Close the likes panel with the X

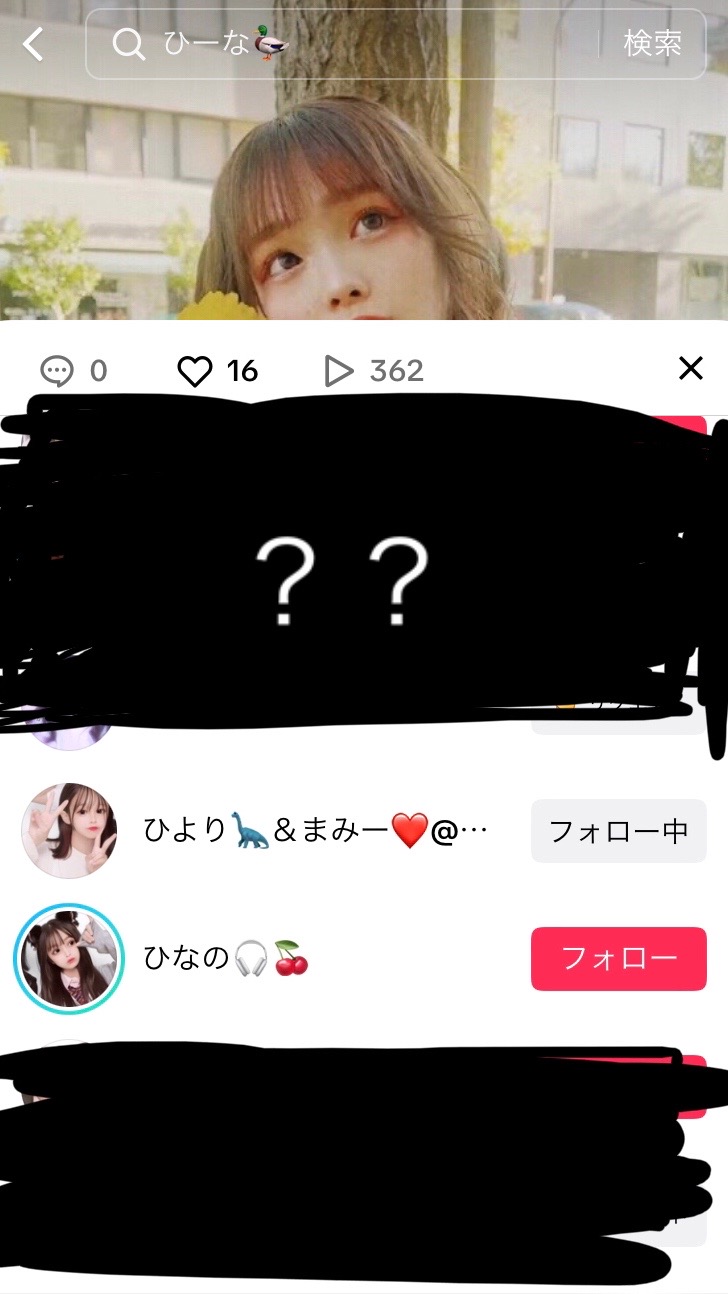click(x=690, y=369)
